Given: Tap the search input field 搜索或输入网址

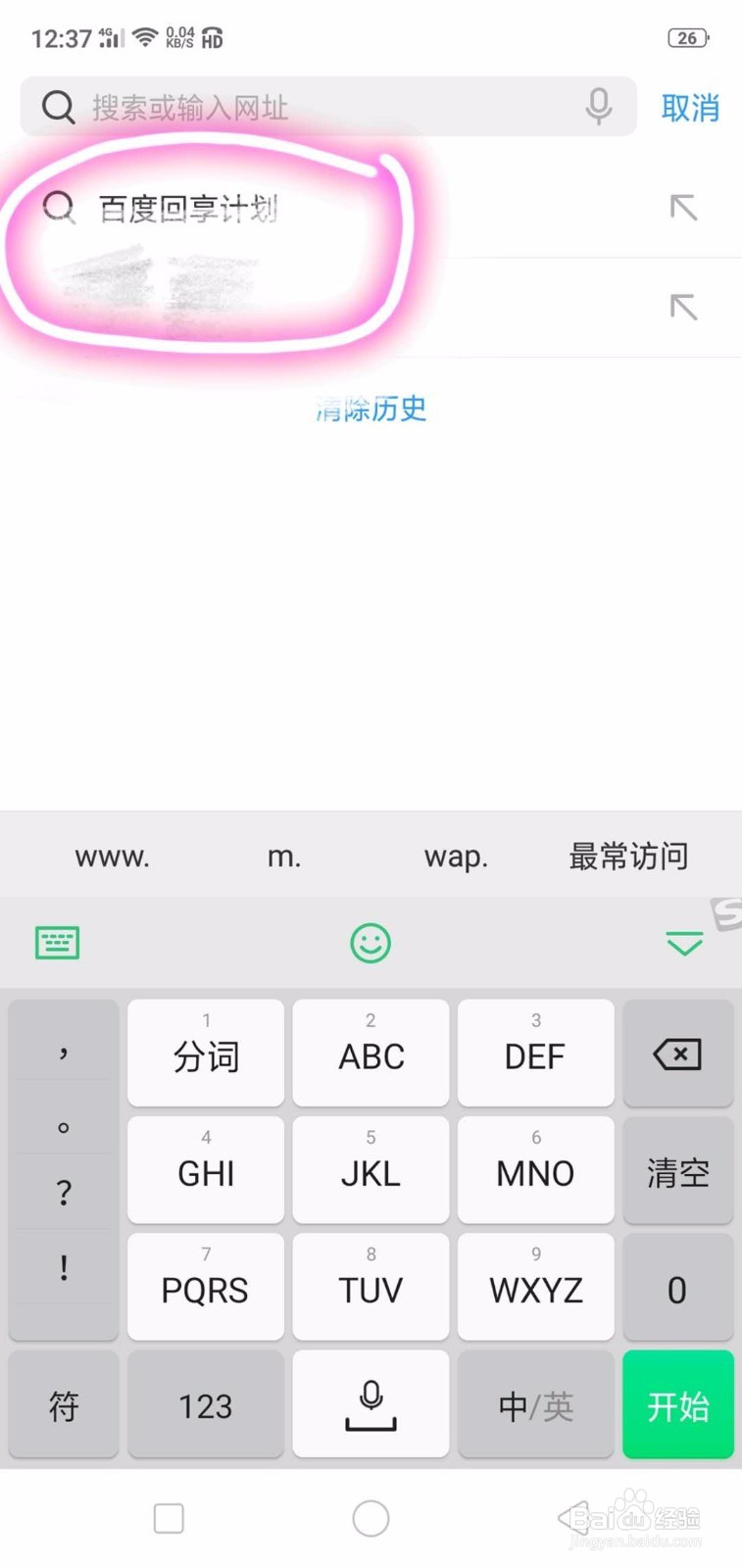Looking at the screenshot, I should (294, 108).
